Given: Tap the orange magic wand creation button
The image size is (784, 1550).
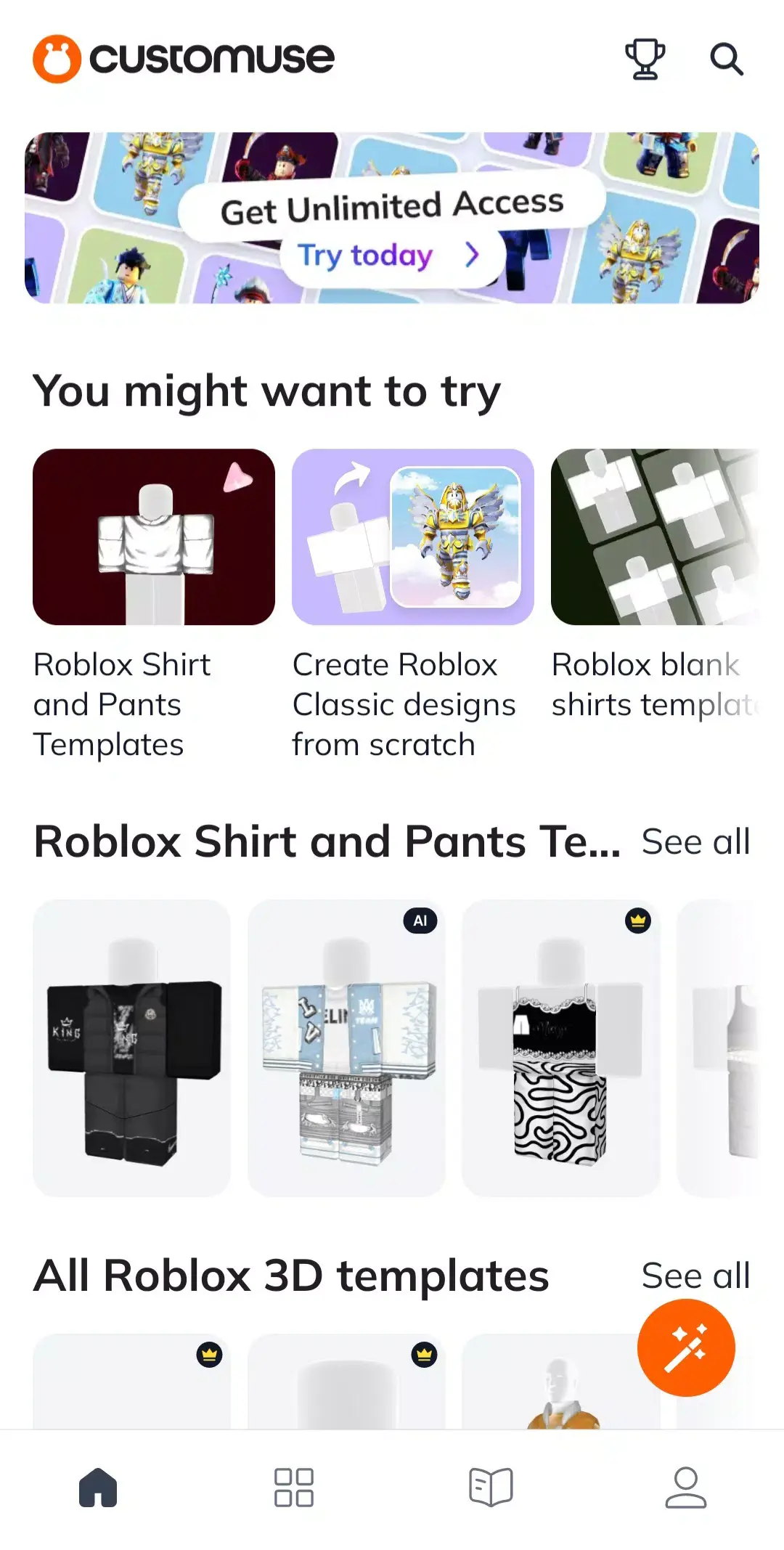Looking at the screenshot, I should (x=685, y=1347).
